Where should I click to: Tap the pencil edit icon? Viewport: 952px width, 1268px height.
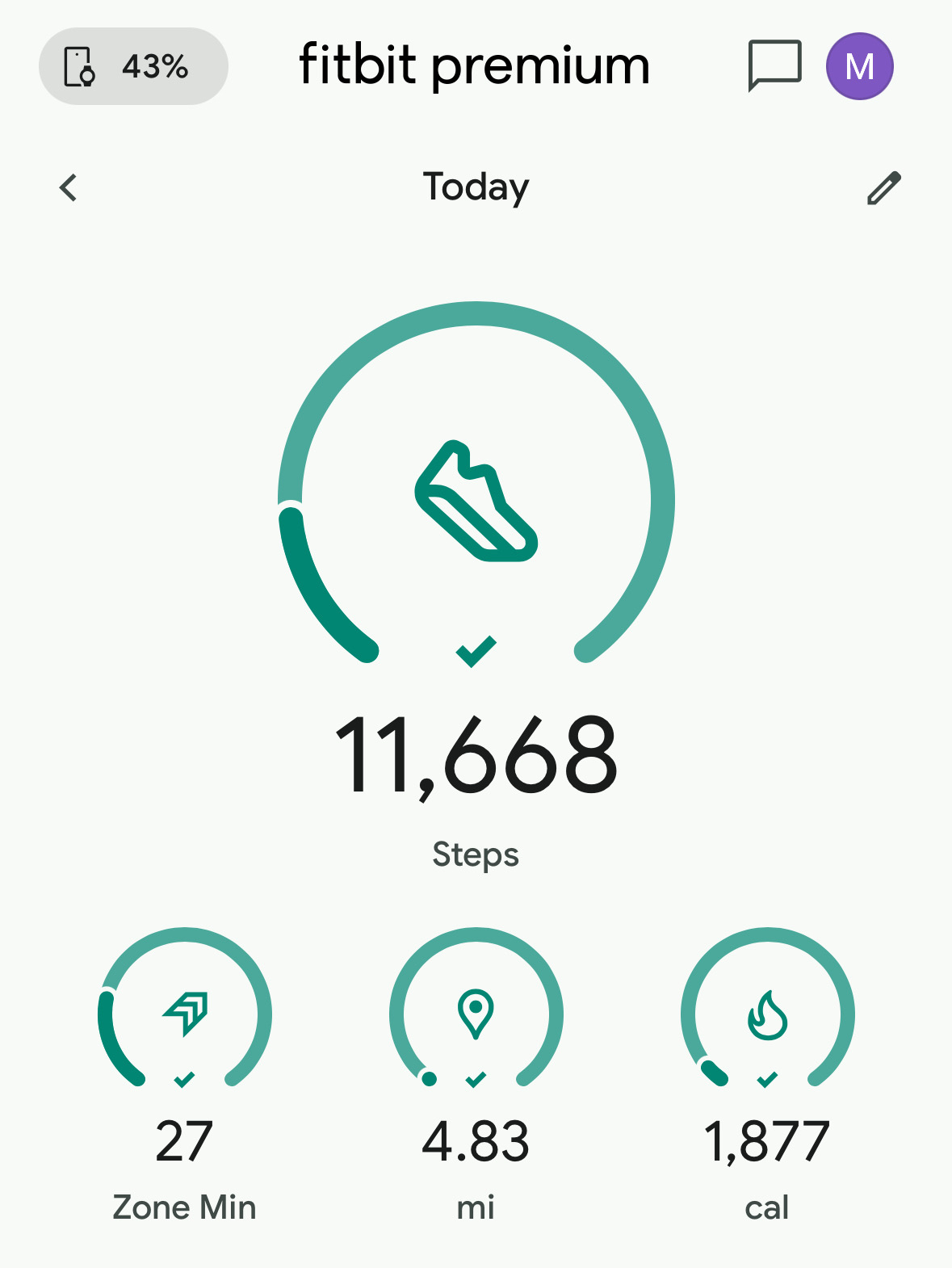click(883, 188)
